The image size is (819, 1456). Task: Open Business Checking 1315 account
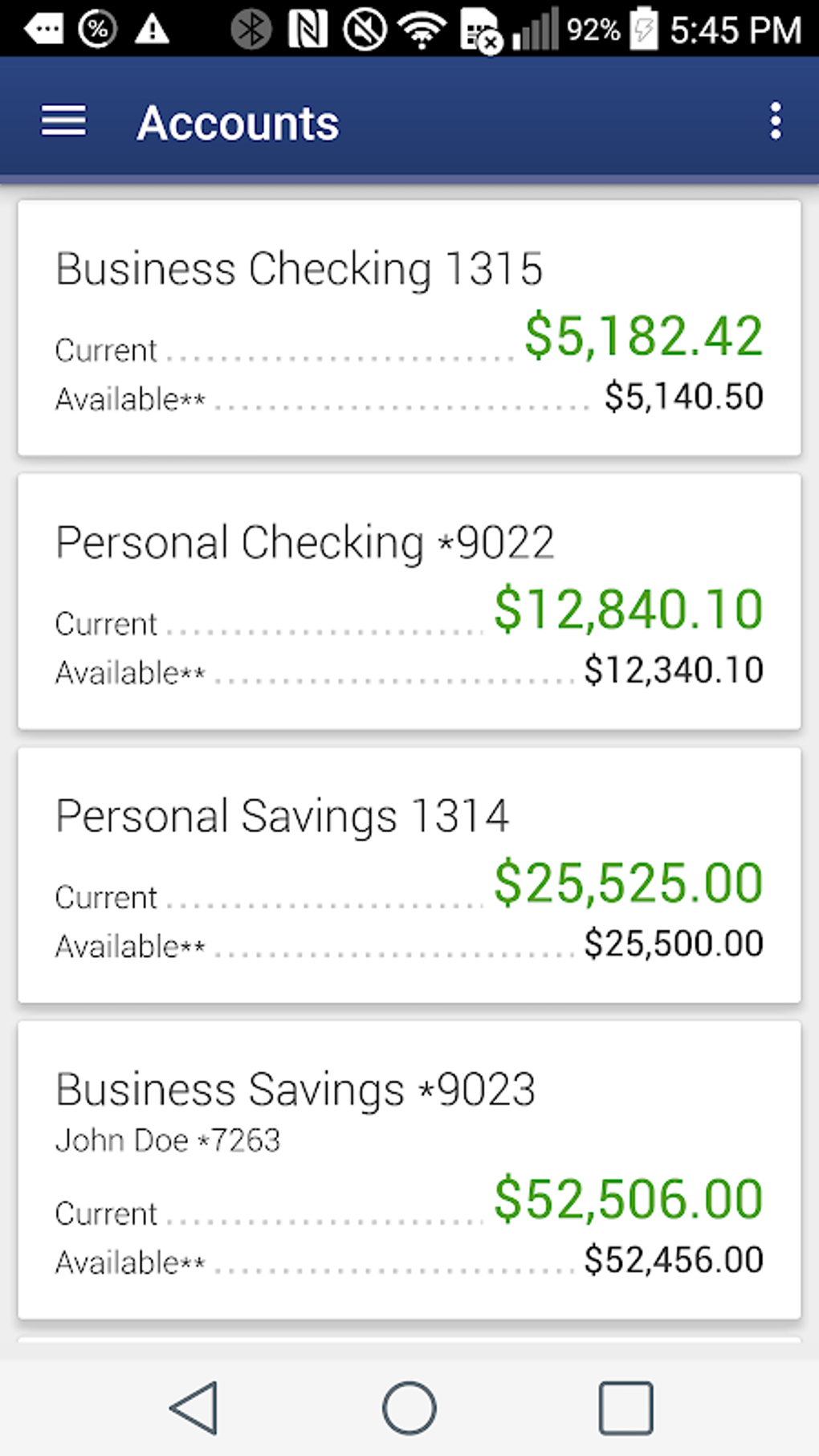(x=409, y=328)
